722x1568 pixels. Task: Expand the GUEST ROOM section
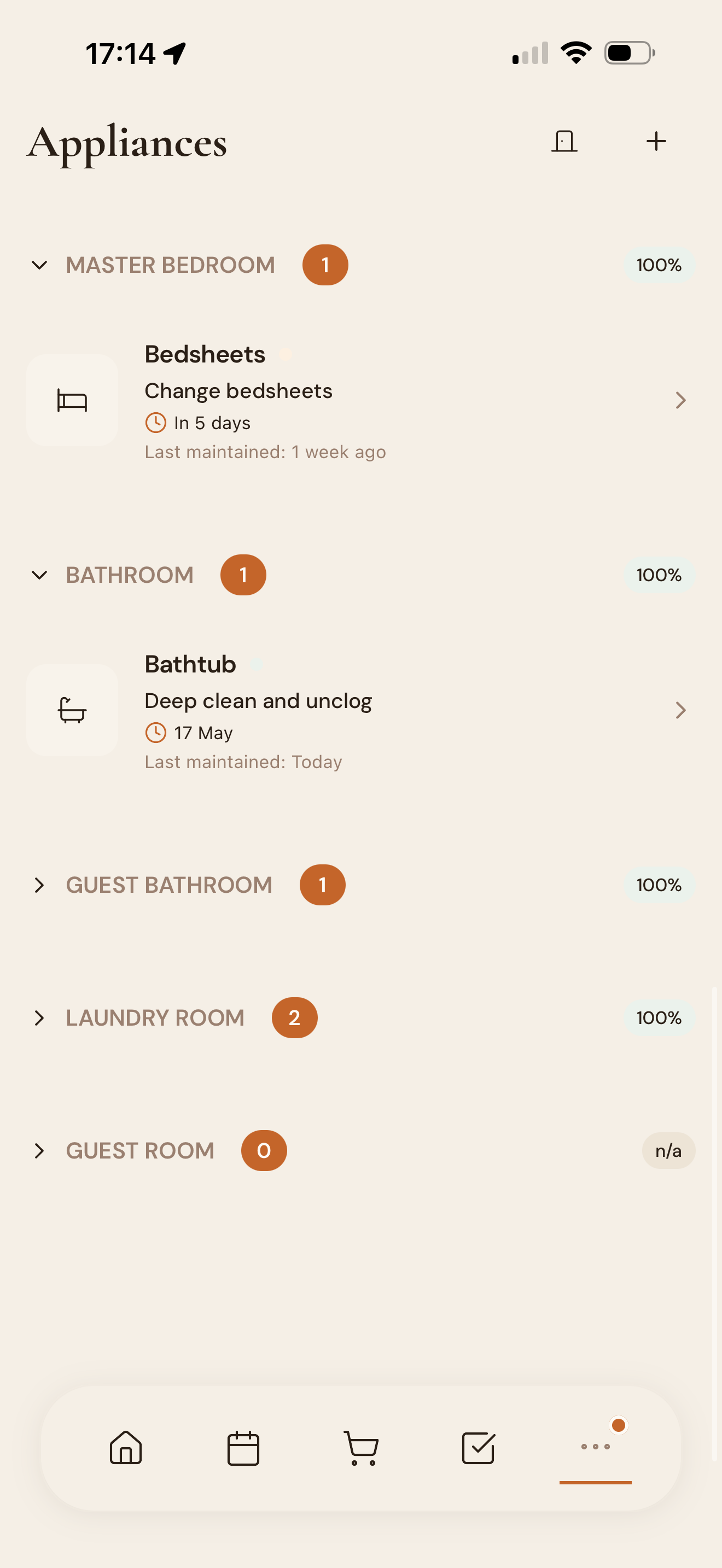click(39, 1150)
